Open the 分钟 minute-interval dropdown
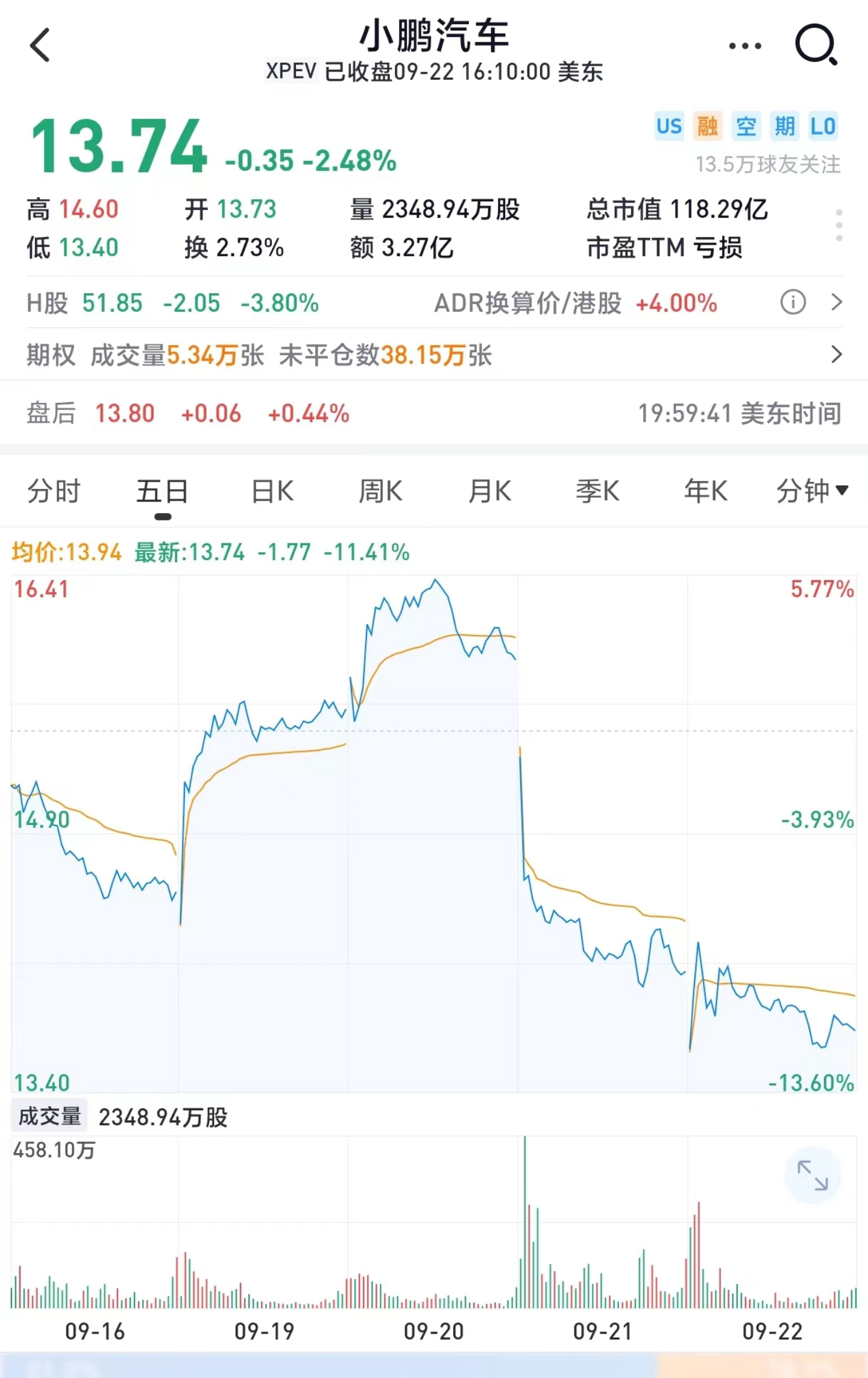Image resolution: width=868 pixels, height=1378 pixels. tap(811, 491)
